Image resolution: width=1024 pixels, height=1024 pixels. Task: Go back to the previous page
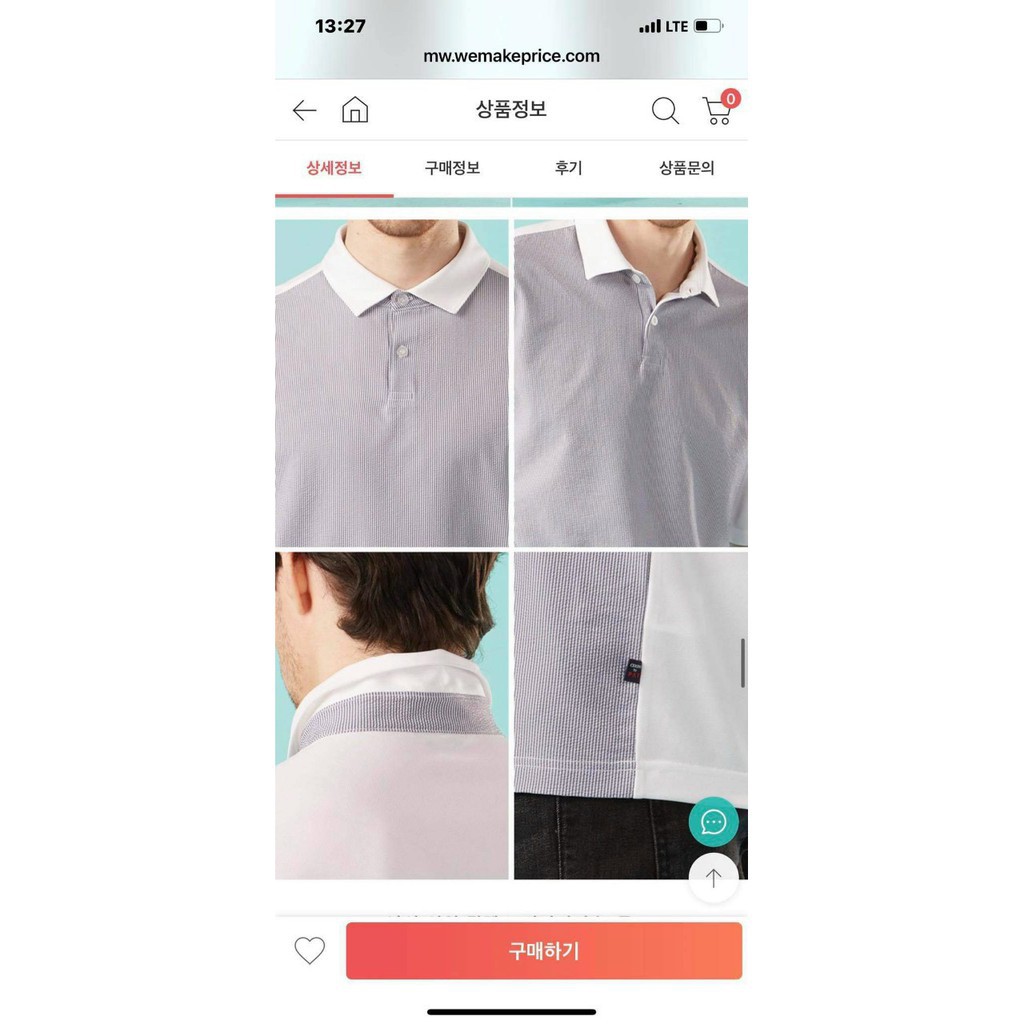tap(304, 110)
